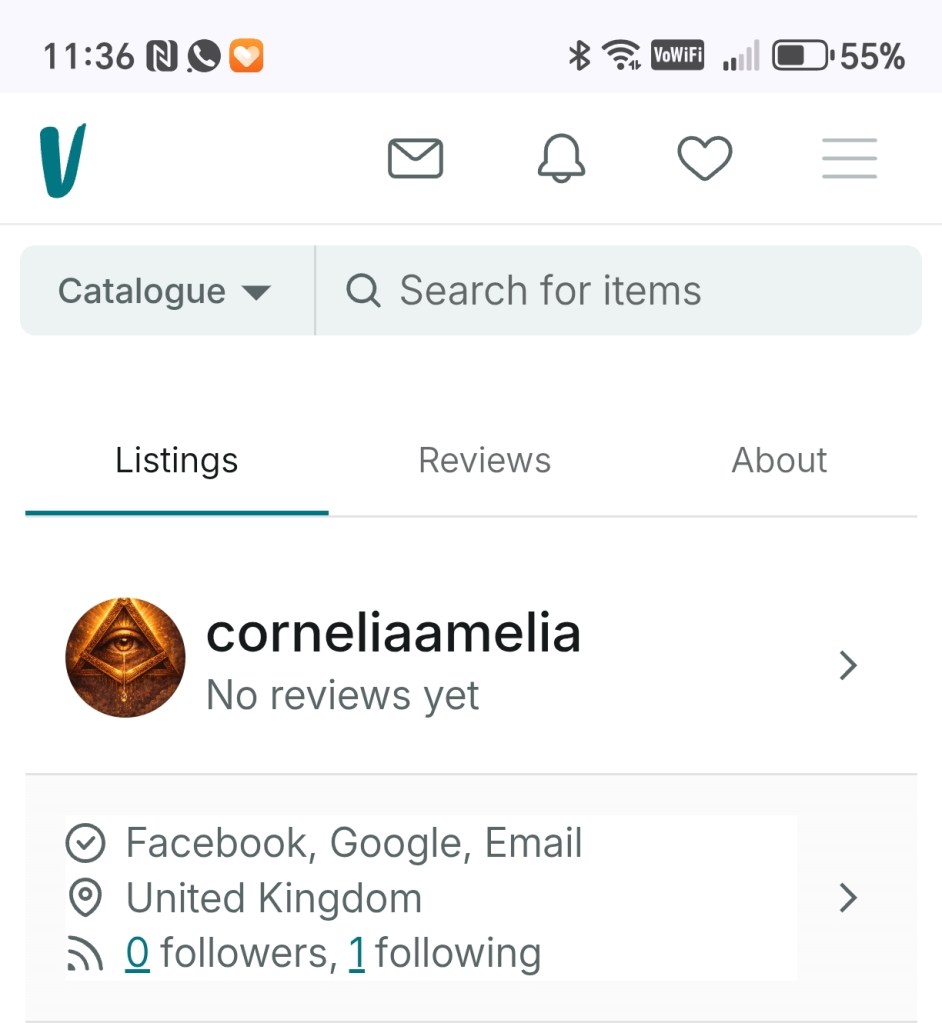Open corneliaamelia's profile row
This screenshot has width=942, height=1023.
coord(470,663)
